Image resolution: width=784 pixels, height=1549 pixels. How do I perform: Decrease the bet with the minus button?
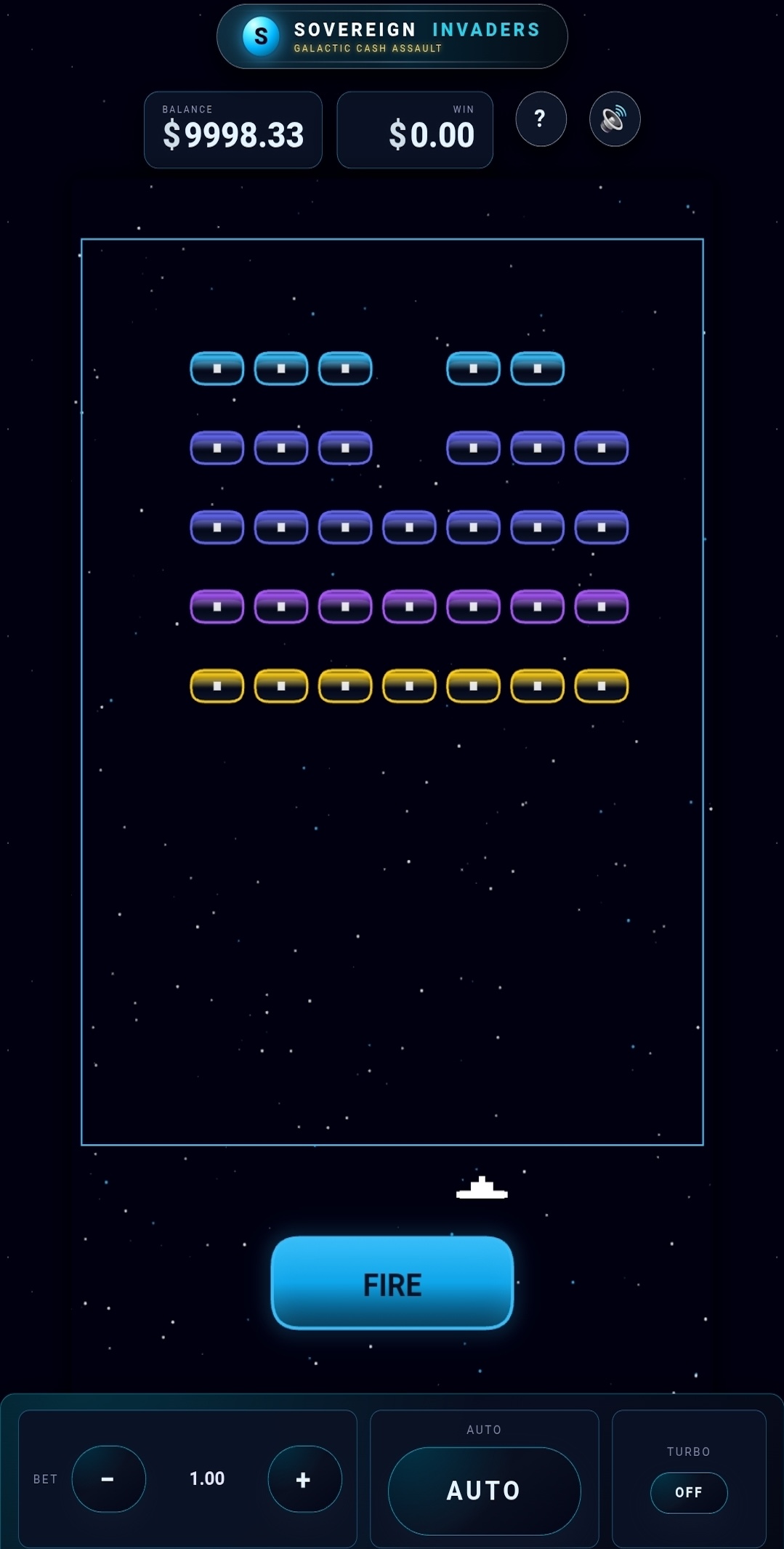click(x=107, y=1478)
